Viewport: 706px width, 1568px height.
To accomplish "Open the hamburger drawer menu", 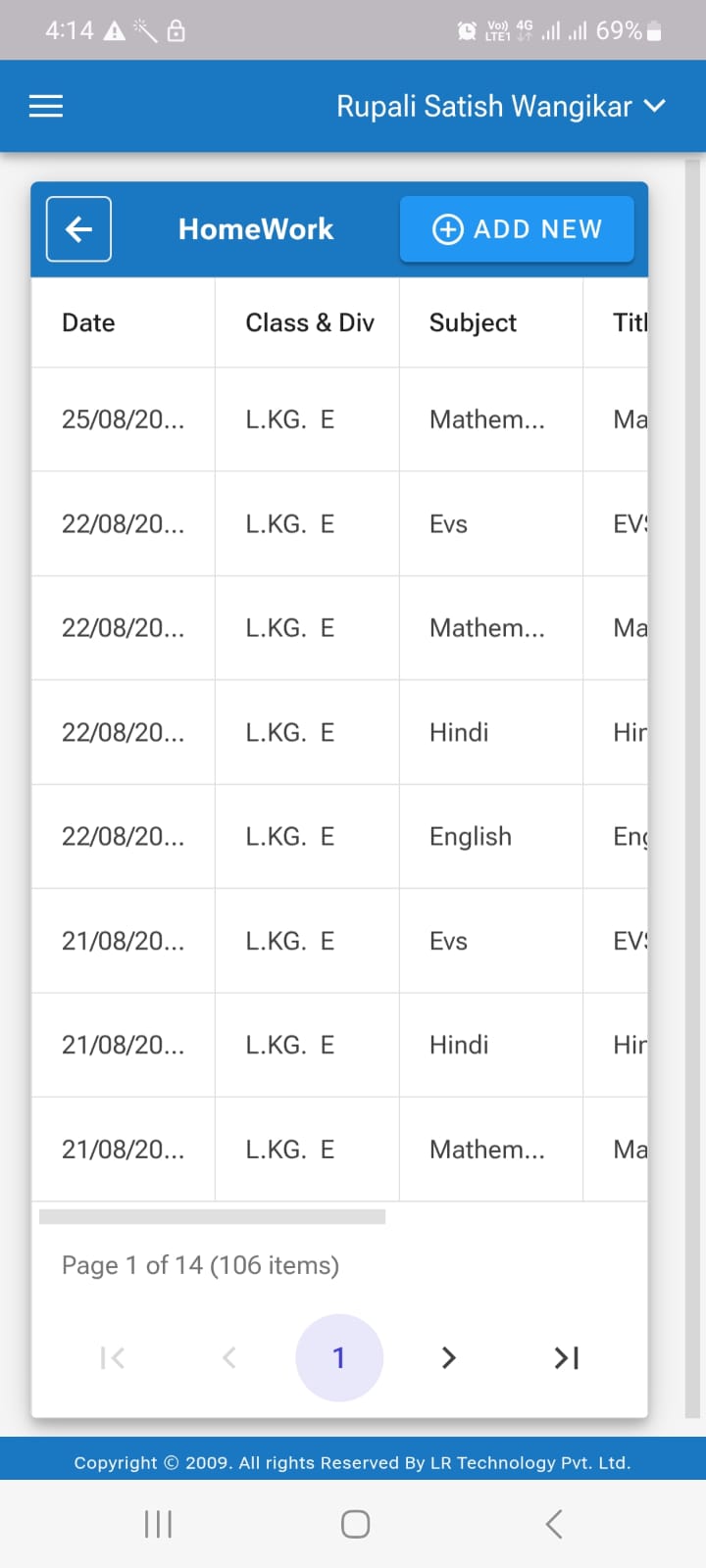I will [46, 106].
